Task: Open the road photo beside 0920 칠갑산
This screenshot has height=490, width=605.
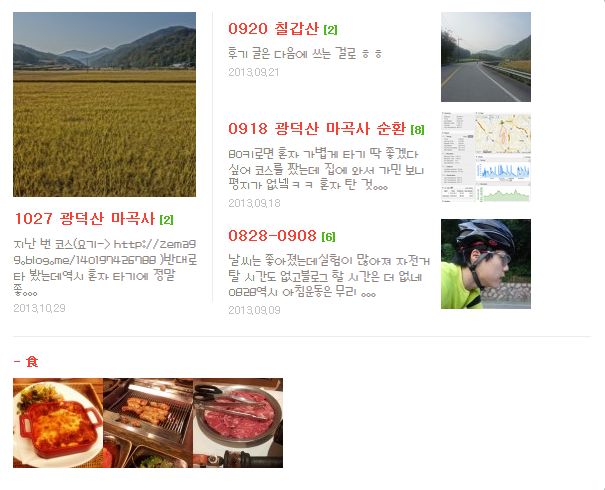Action: pos(485,57)
